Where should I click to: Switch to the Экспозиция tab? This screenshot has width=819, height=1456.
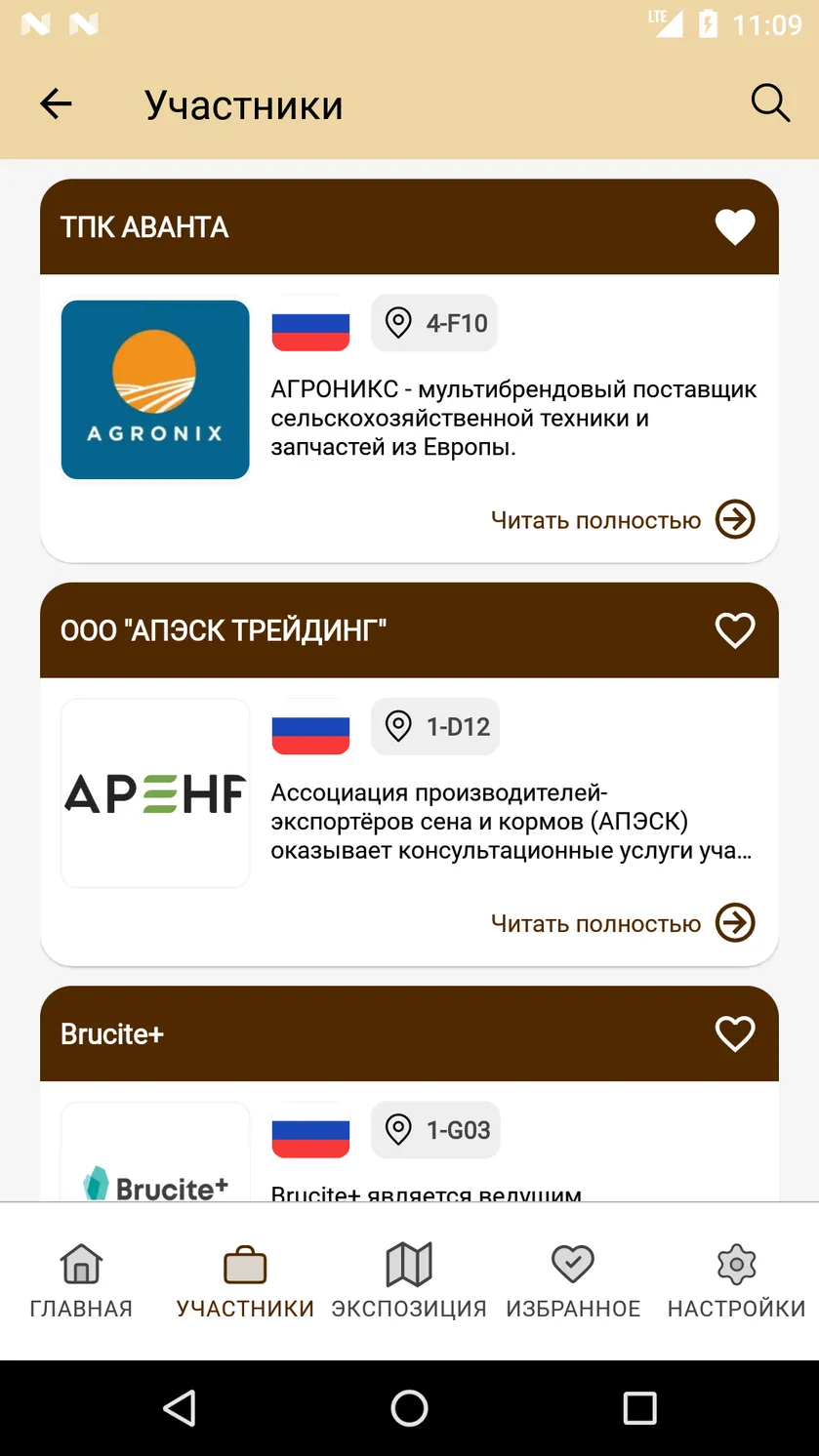409,1282
